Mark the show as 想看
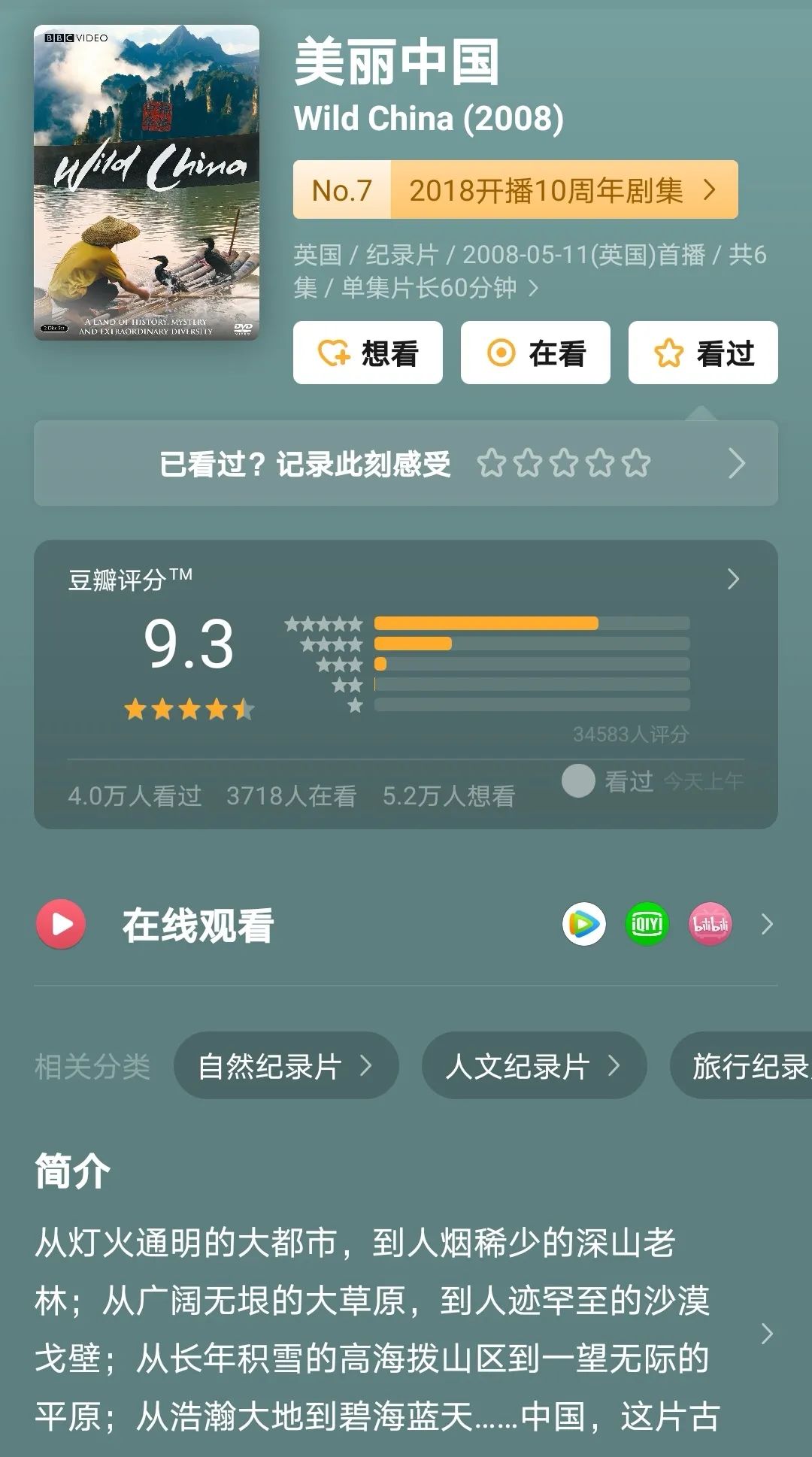The height and width of the screenshot is (1457, 812). coord(368,353)
